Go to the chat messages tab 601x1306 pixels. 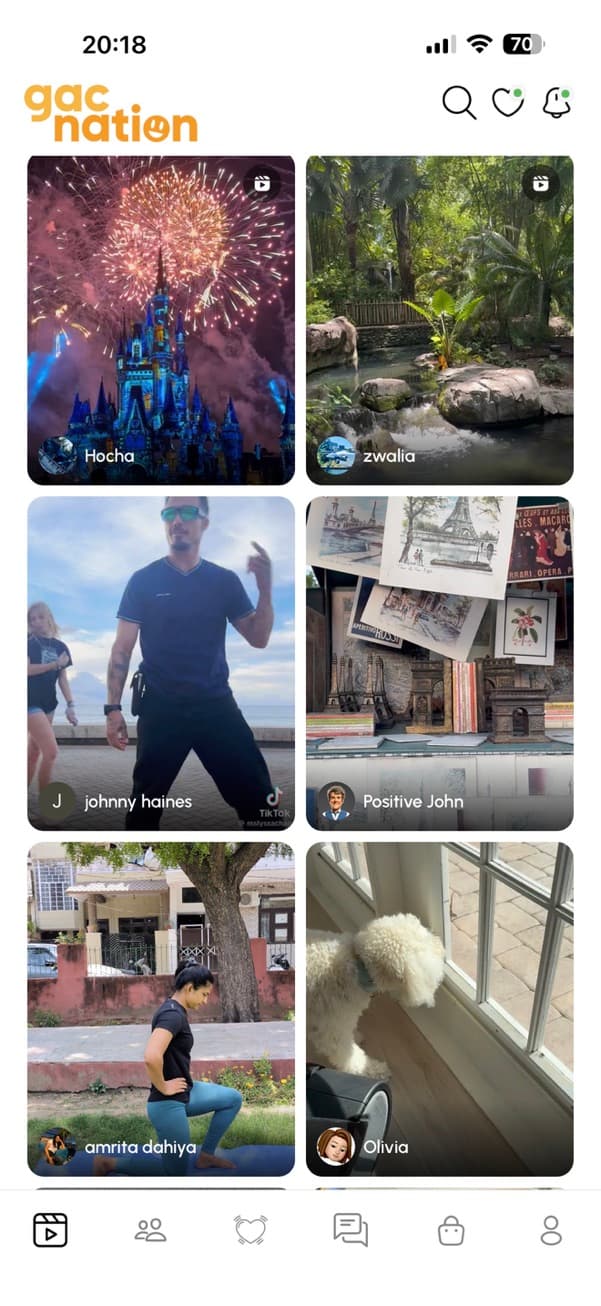coord(351,1230)
